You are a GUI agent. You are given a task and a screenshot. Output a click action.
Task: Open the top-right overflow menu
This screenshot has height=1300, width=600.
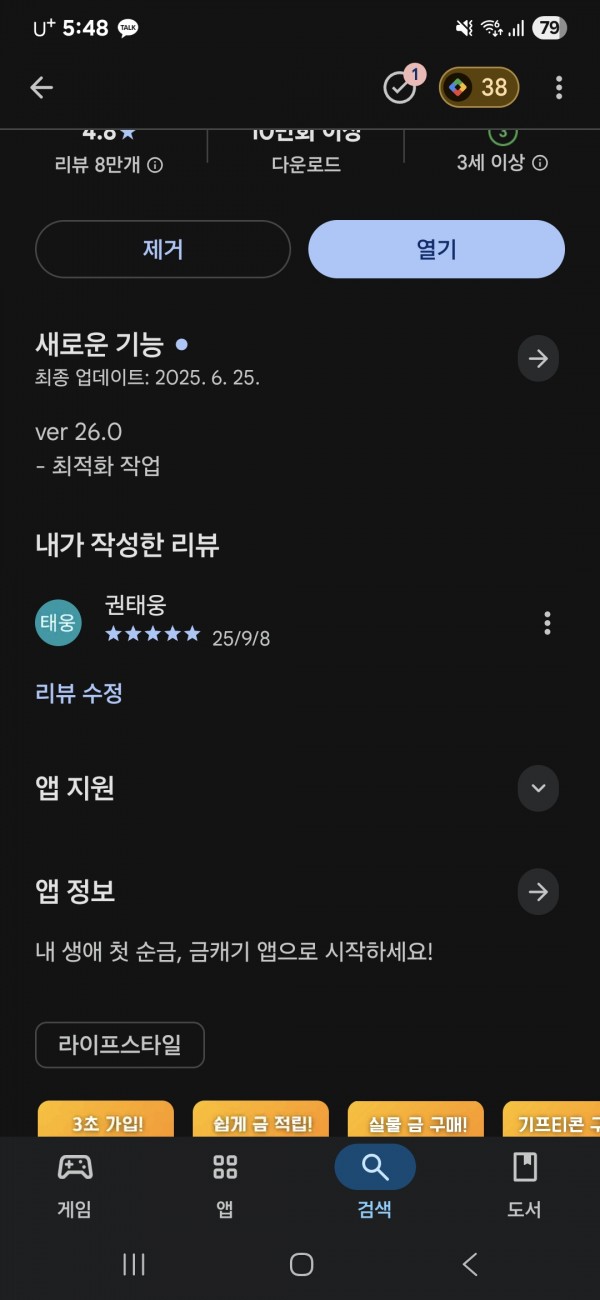pyautogui.click(x=559, y=88)
